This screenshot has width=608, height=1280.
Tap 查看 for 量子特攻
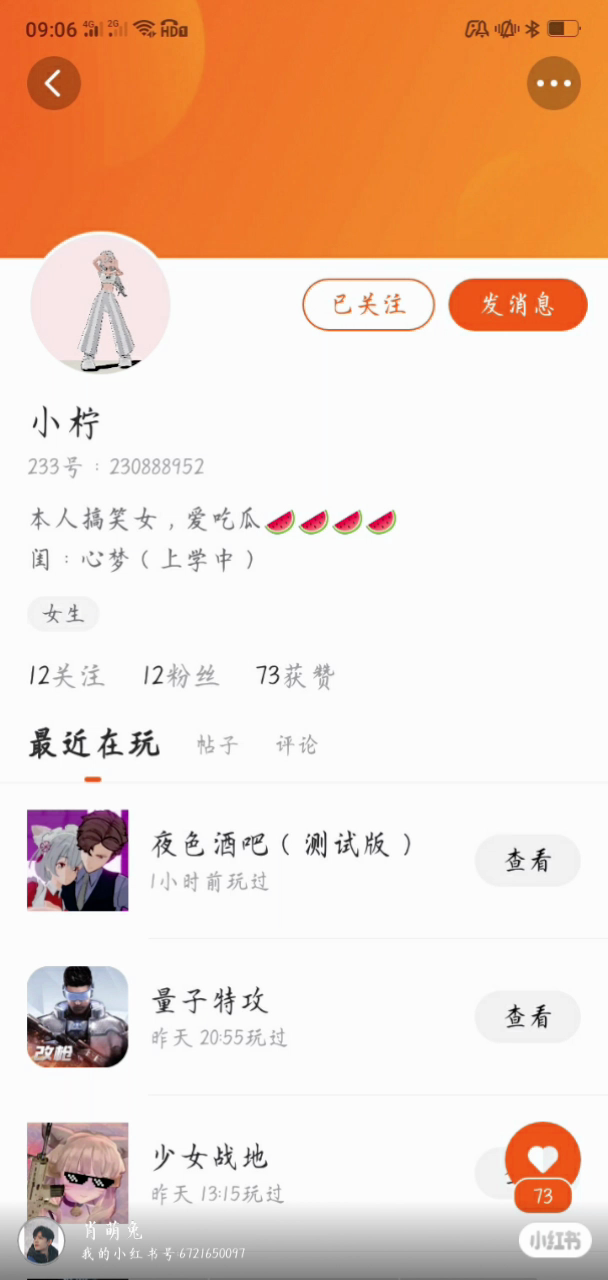(527, 1017)
